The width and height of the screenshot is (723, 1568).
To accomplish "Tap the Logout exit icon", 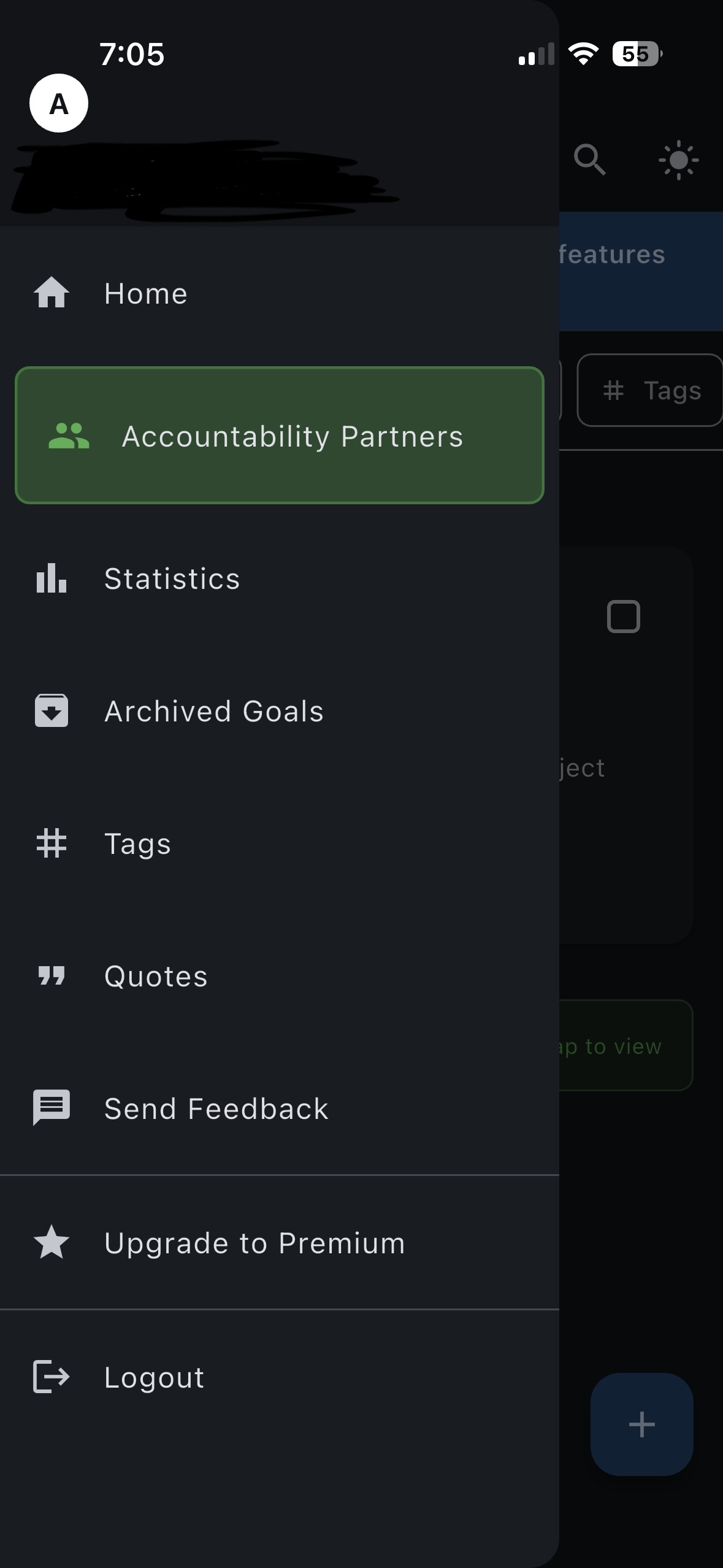I will [x=52, y=1377].
